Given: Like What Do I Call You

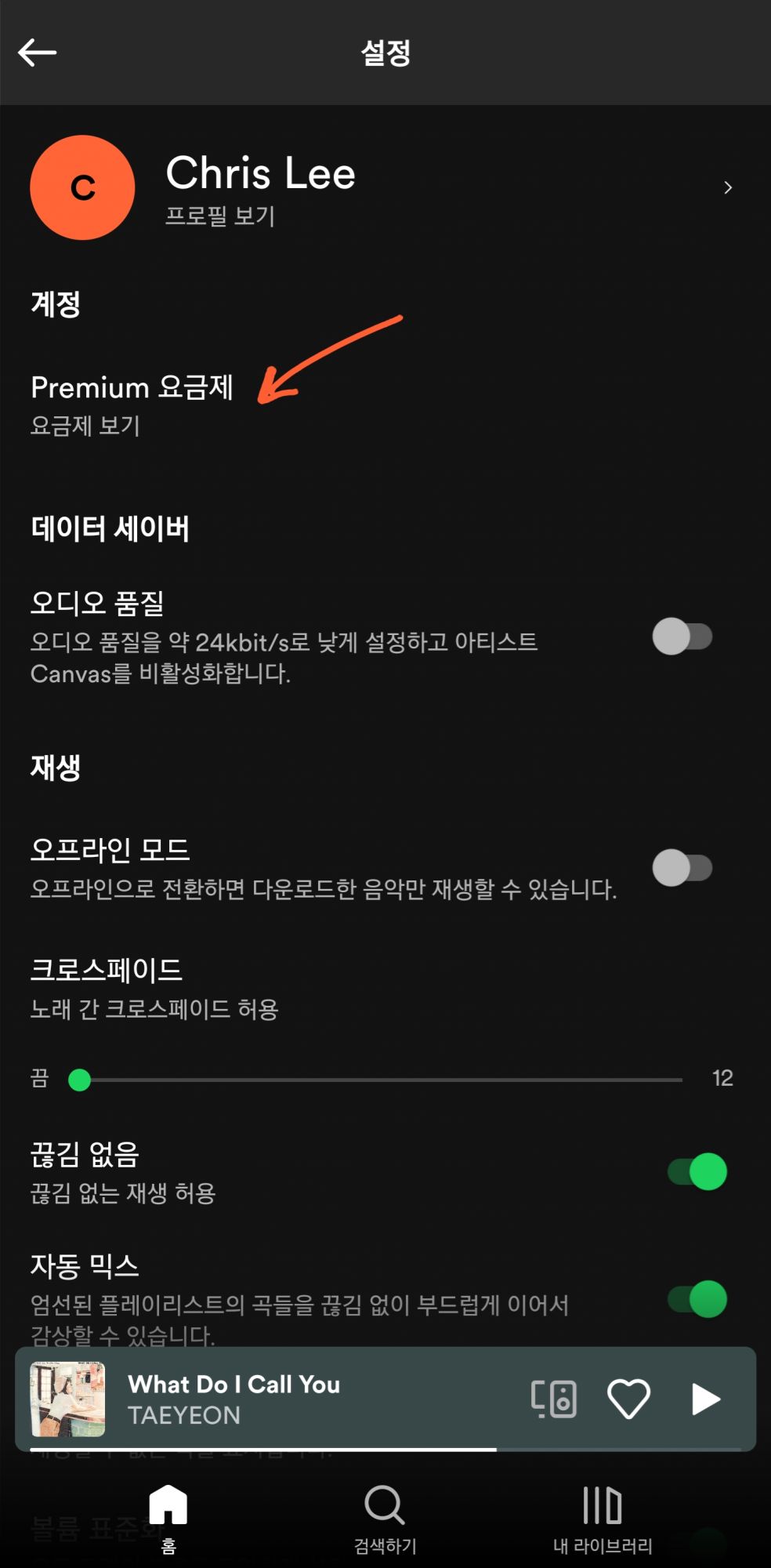Looking at the screenshot, I should coord(628,1399).
